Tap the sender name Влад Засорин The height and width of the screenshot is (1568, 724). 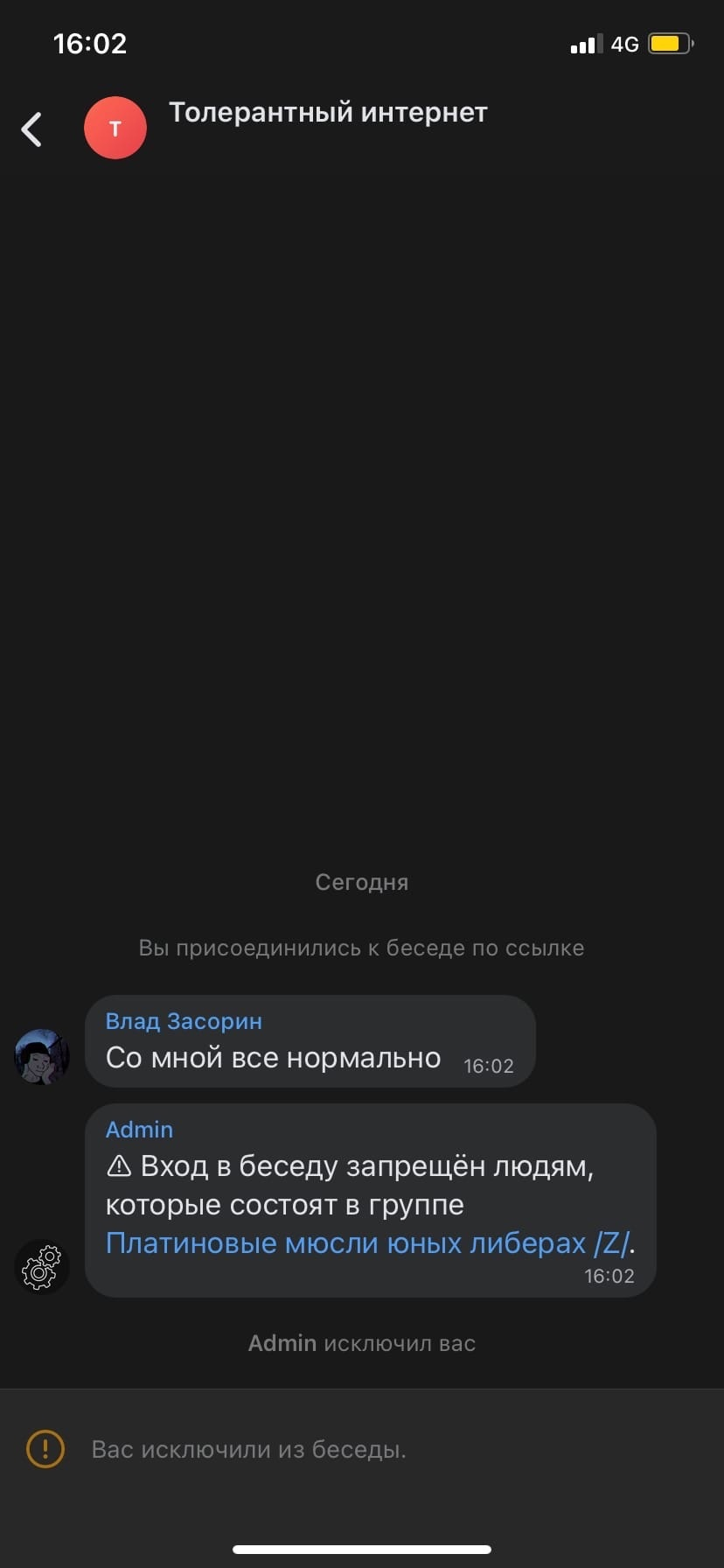(184, 1021)
